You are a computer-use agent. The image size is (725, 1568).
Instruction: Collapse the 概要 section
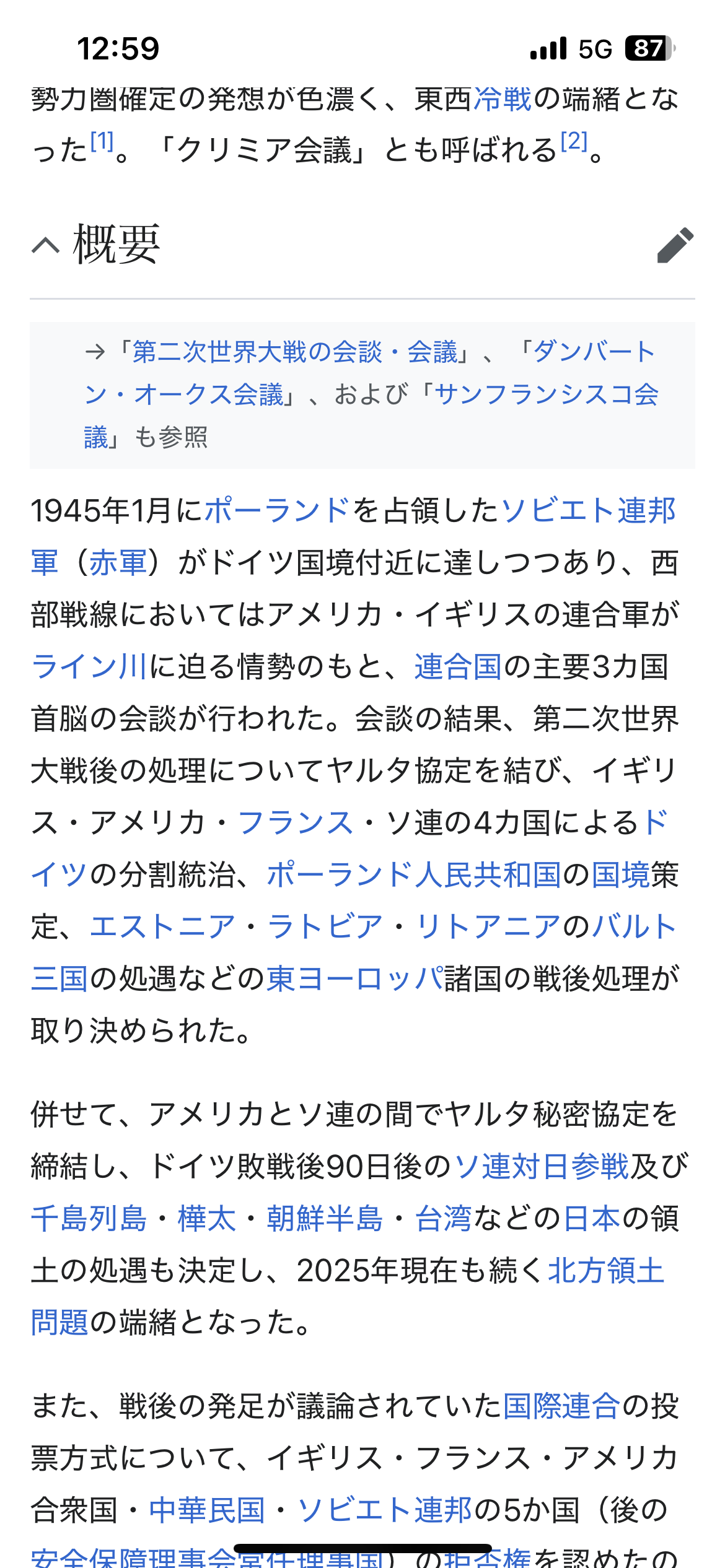tap(46, 246)
